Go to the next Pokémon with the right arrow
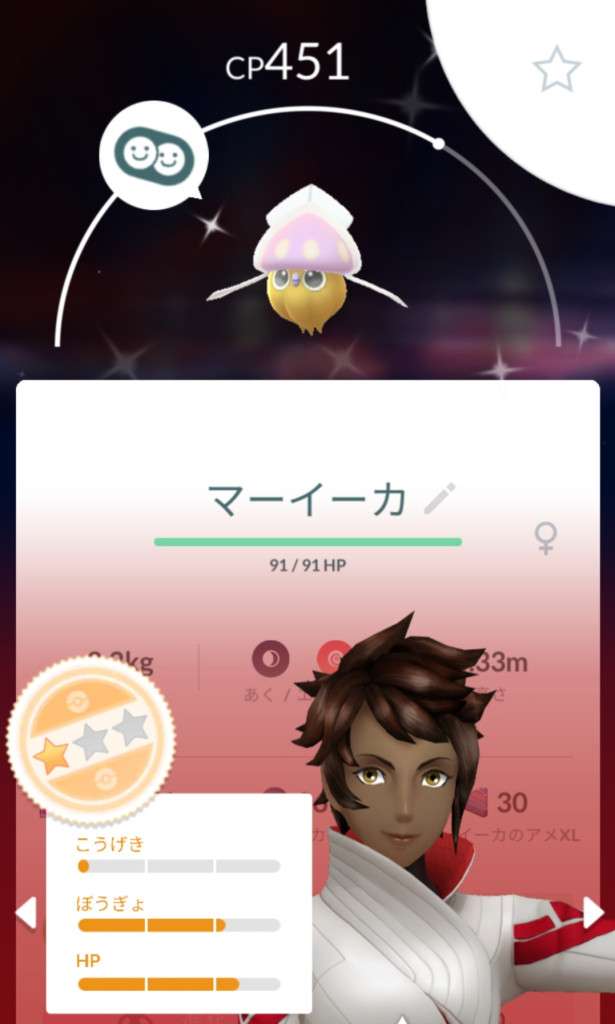The height and width of the screenshot is (1024, 615). (x=592, y=912)
